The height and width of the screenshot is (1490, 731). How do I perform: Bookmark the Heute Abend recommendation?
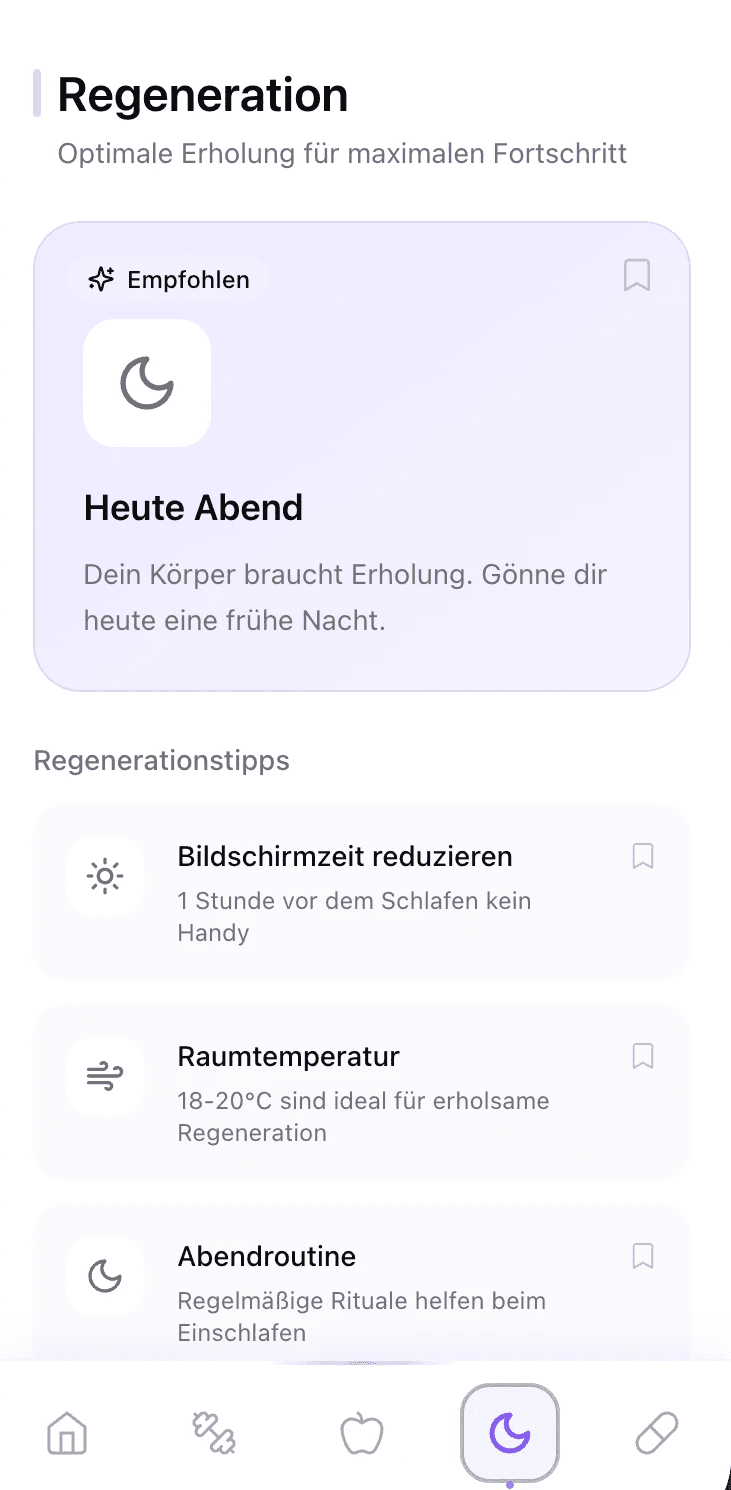point(637,275)
